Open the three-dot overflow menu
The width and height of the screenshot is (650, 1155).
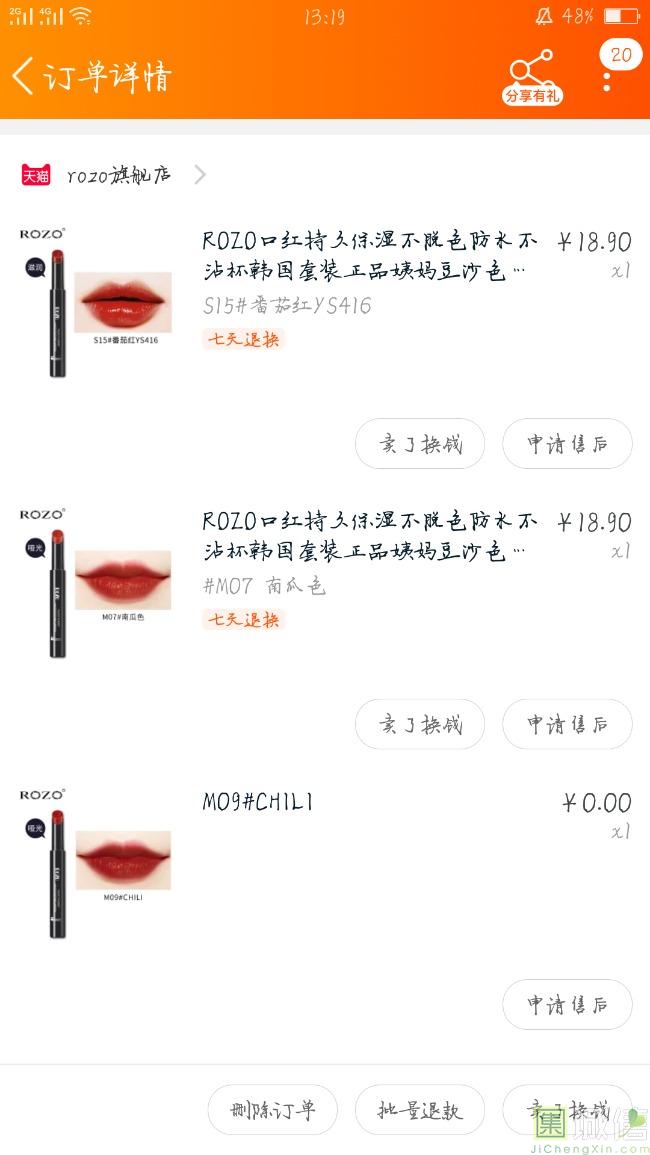pyautogui.click(x=607, y=78)
